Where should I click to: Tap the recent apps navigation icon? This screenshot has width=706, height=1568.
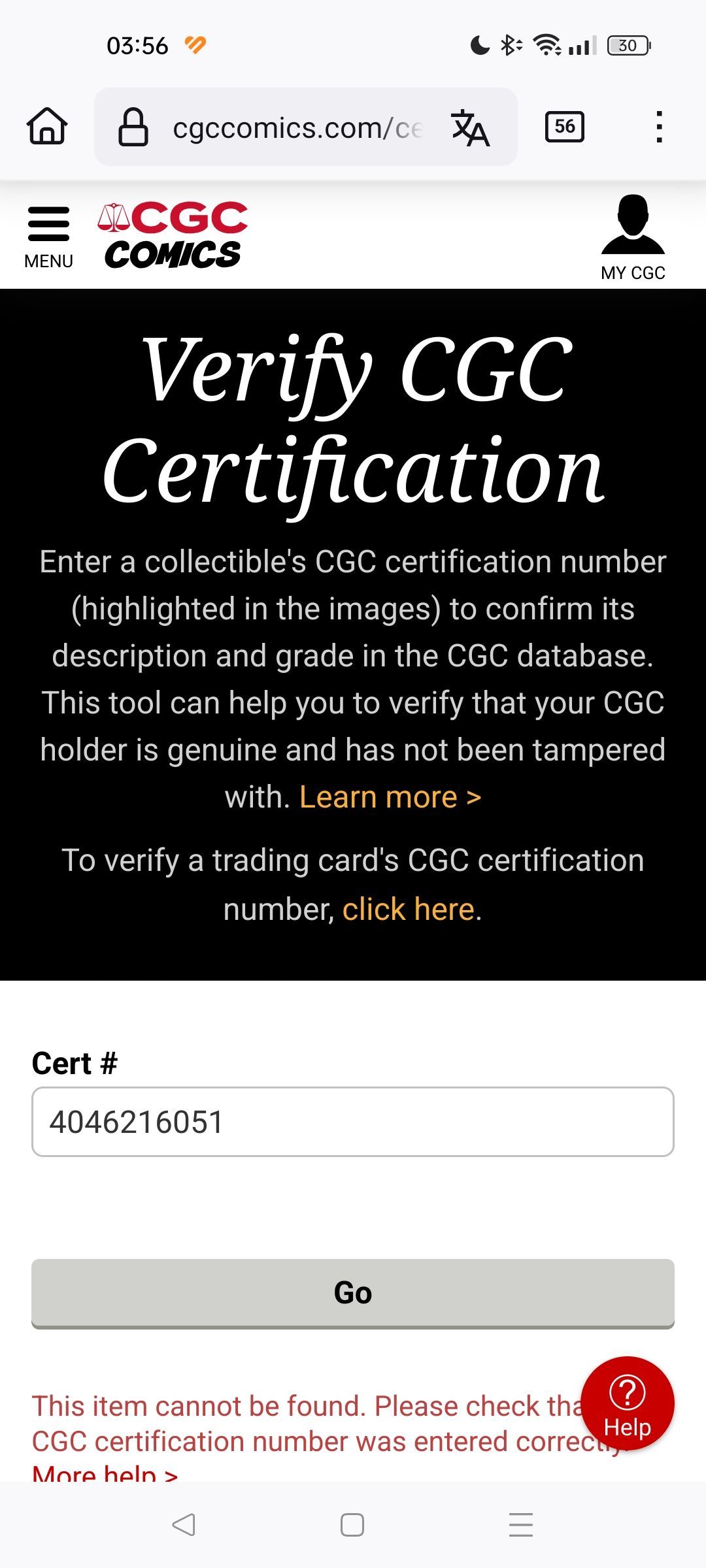tap(520, 1526)
